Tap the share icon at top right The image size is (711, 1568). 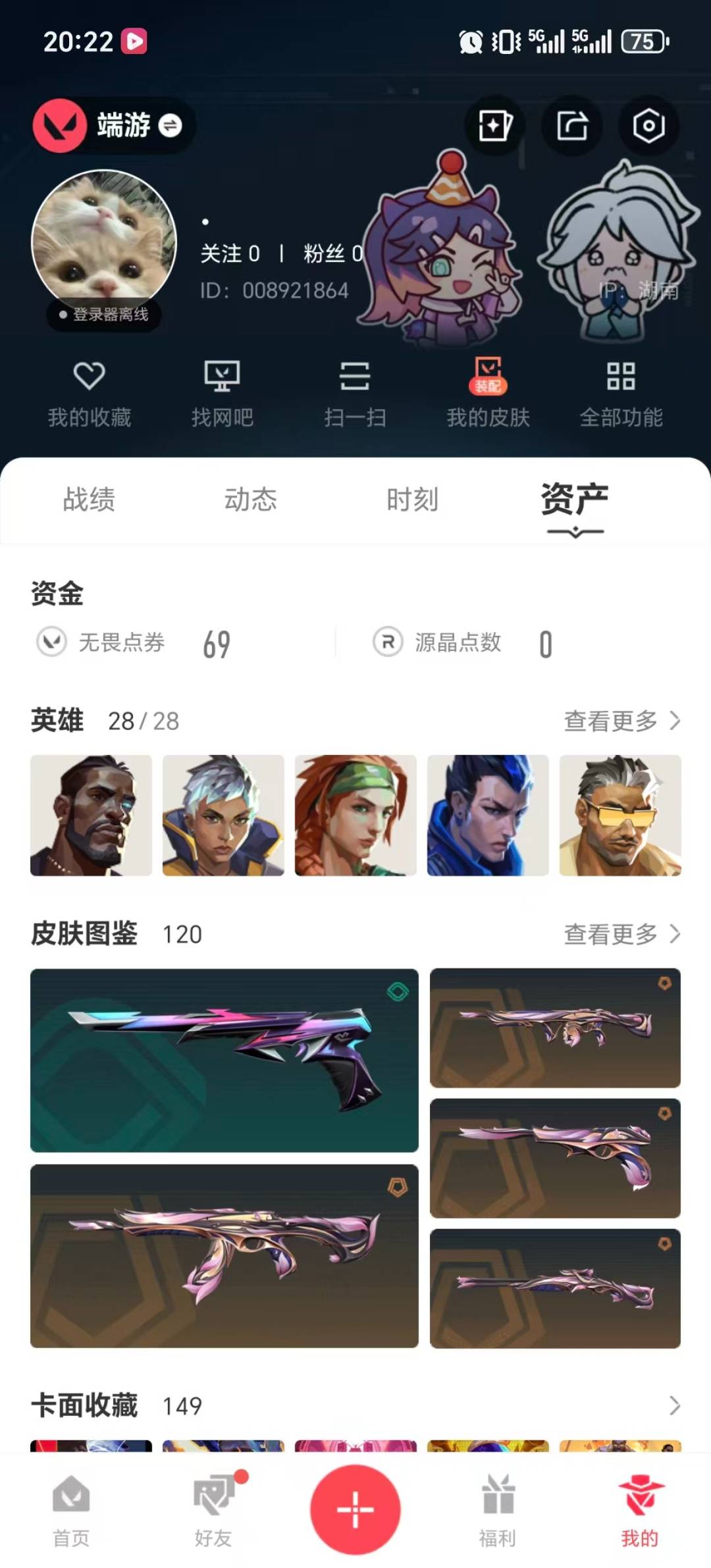coord(572,126)
